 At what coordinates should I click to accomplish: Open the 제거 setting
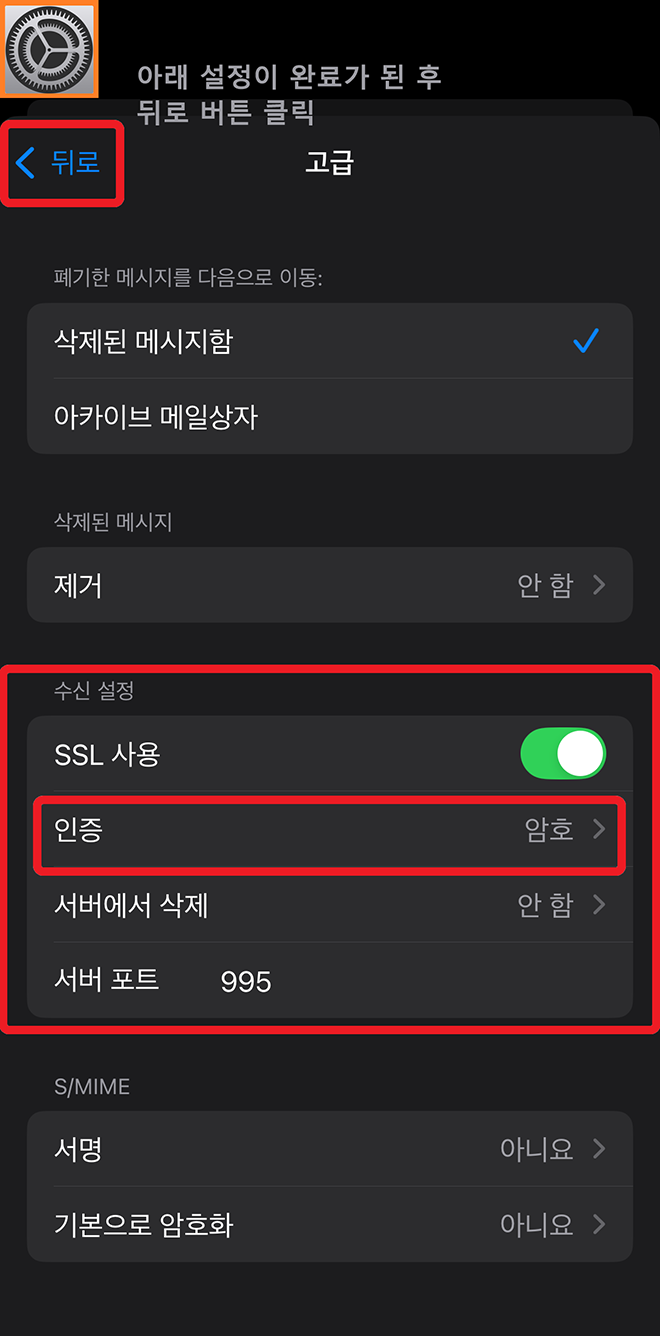click(329, 585)
